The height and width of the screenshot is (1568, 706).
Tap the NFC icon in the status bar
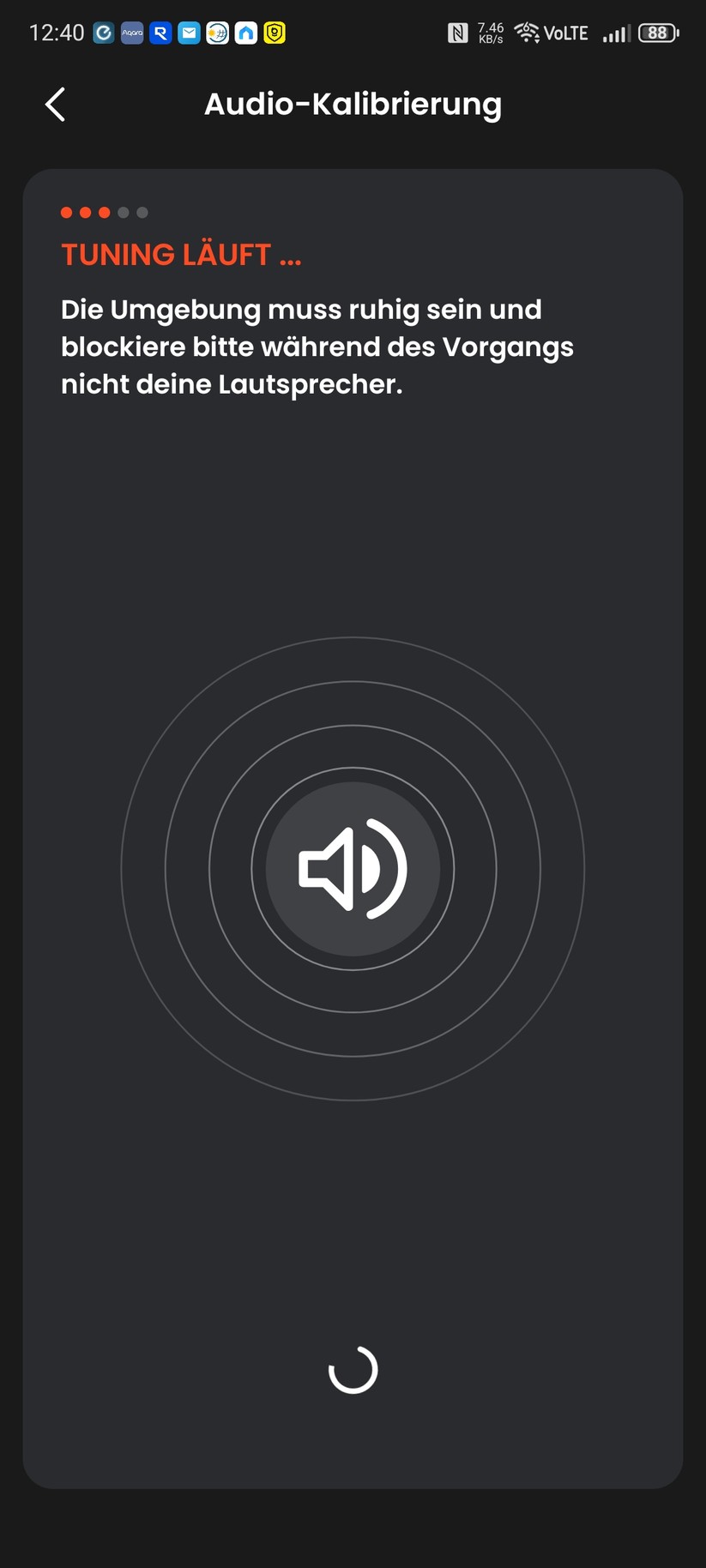click(460, 33)
